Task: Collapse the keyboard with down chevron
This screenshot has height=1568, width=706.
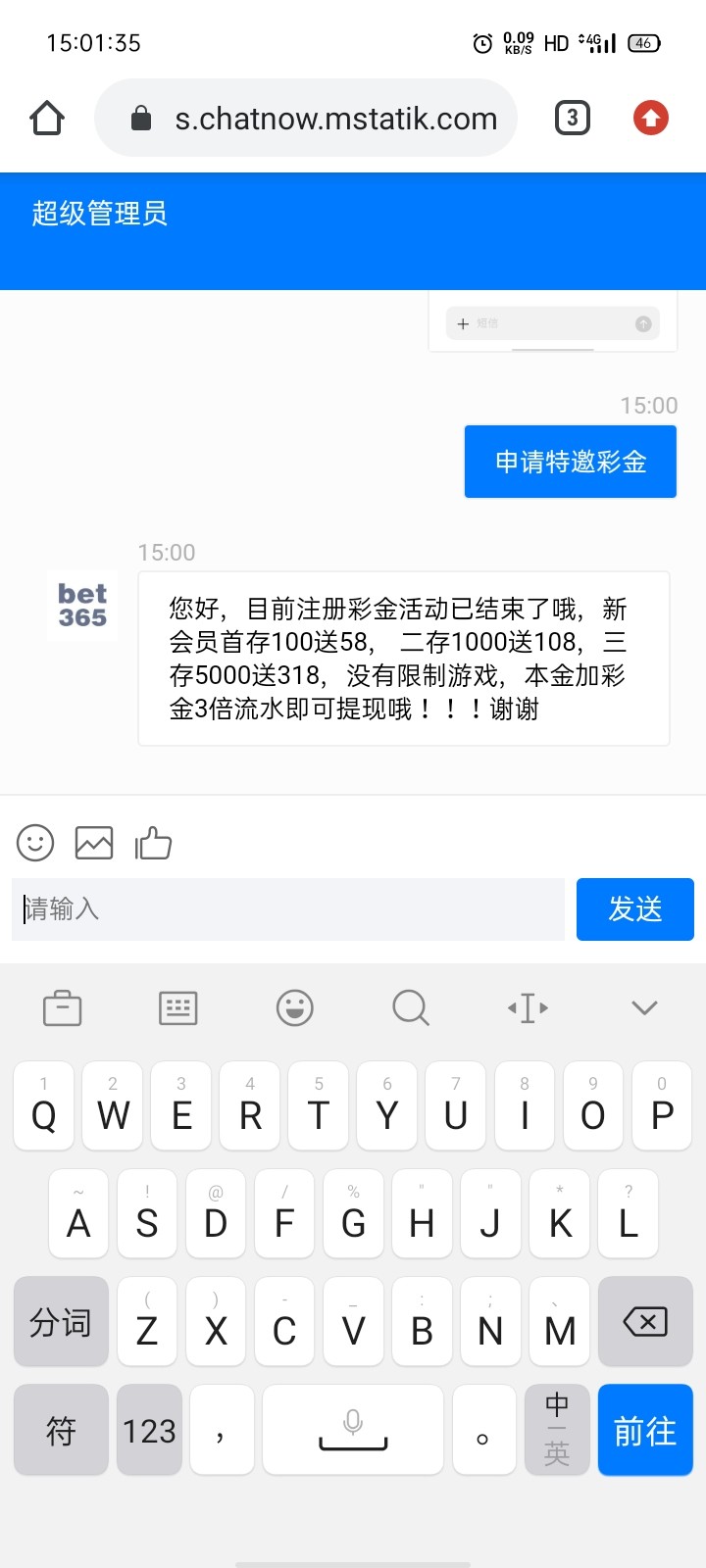Action: coord(644,1007)
